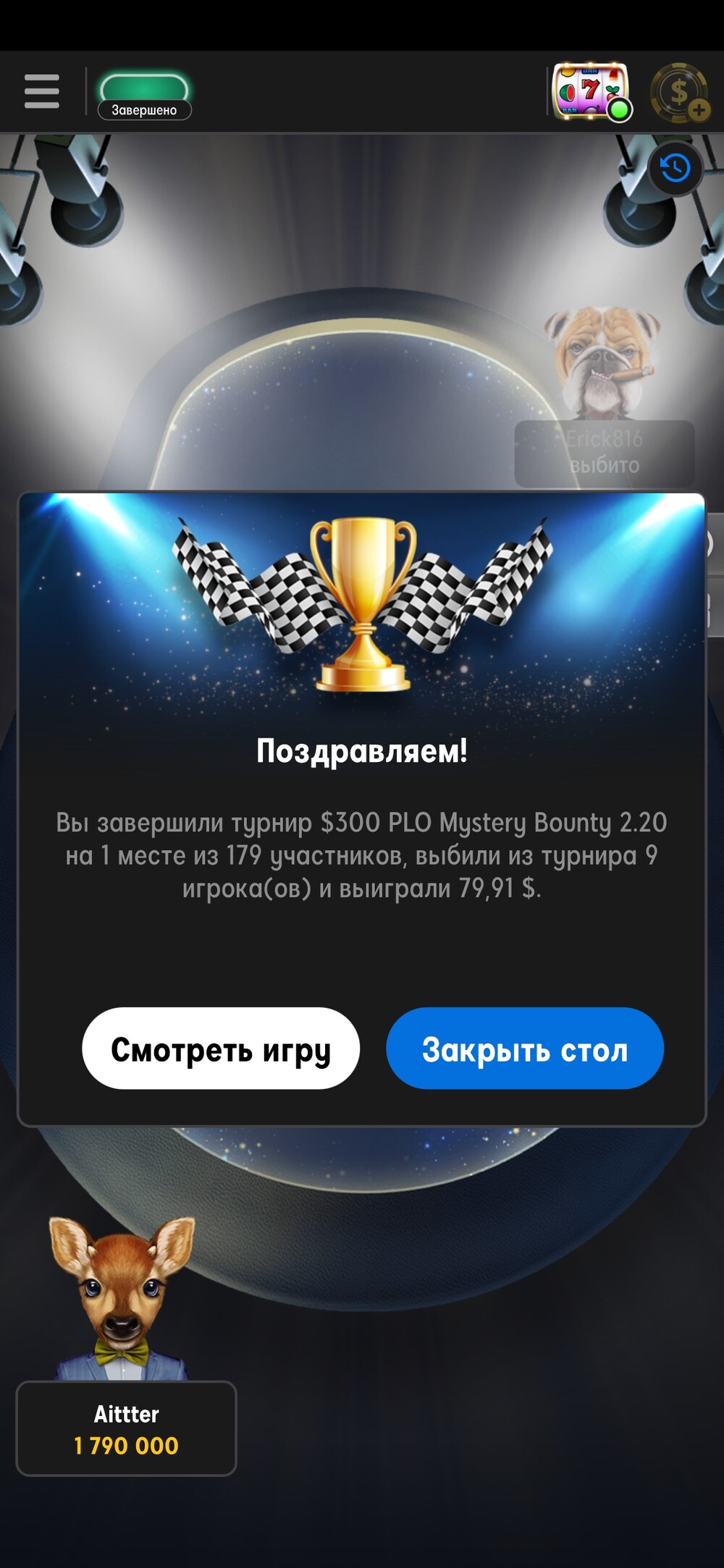Image resolution: width=724 pixels, height=1568 pixels.
Task: Open the slot machine mini-game icon
Action: coord(592,91)
